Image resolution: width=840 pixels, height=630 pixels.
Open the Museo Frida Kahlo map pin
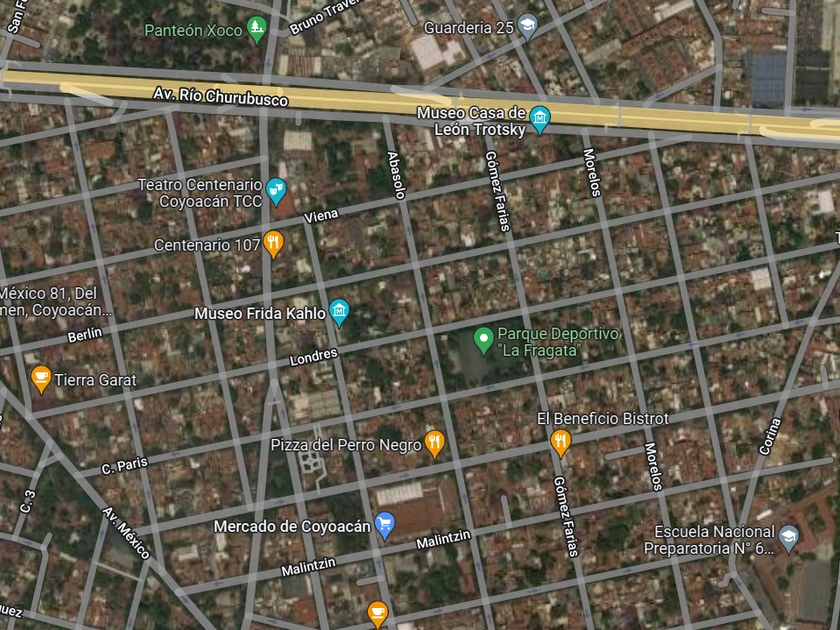tap(340, 312)
